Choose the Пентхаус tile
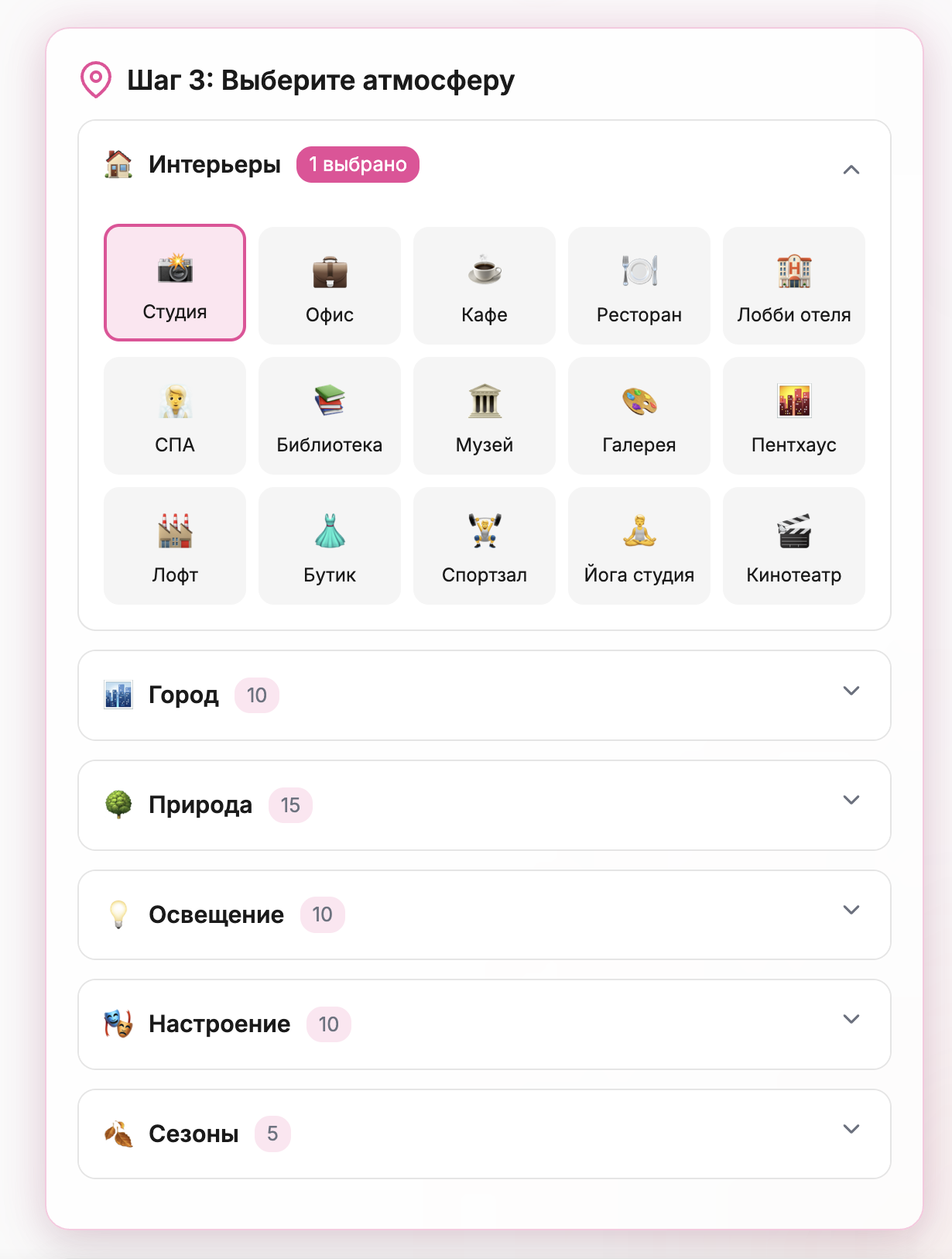Screen dimensions: 952x1259 pyautogui.click(x=794, y=416)
